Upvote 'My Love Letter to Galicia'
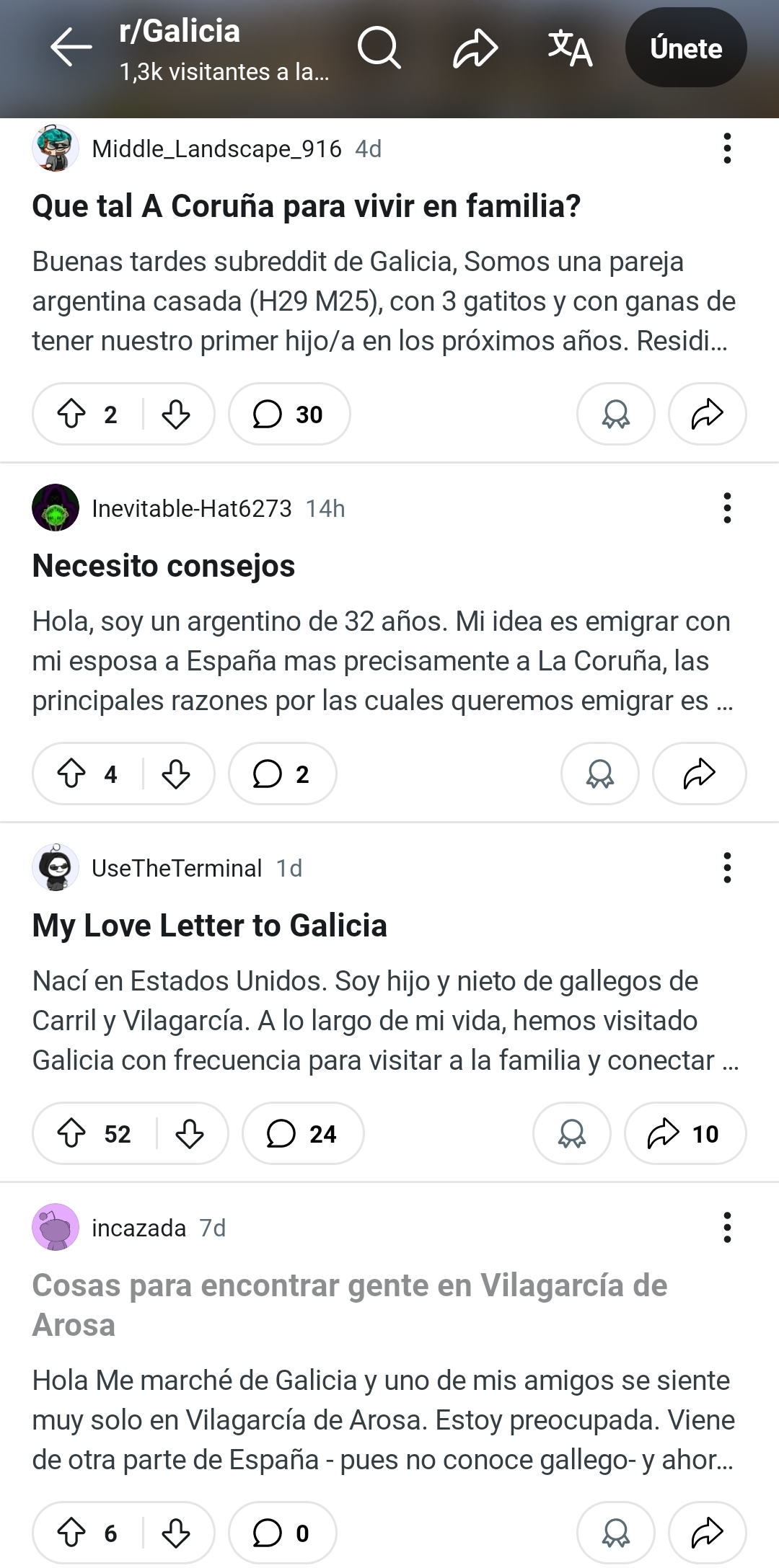779x1568 pixels. click(x=71, y=1134)
